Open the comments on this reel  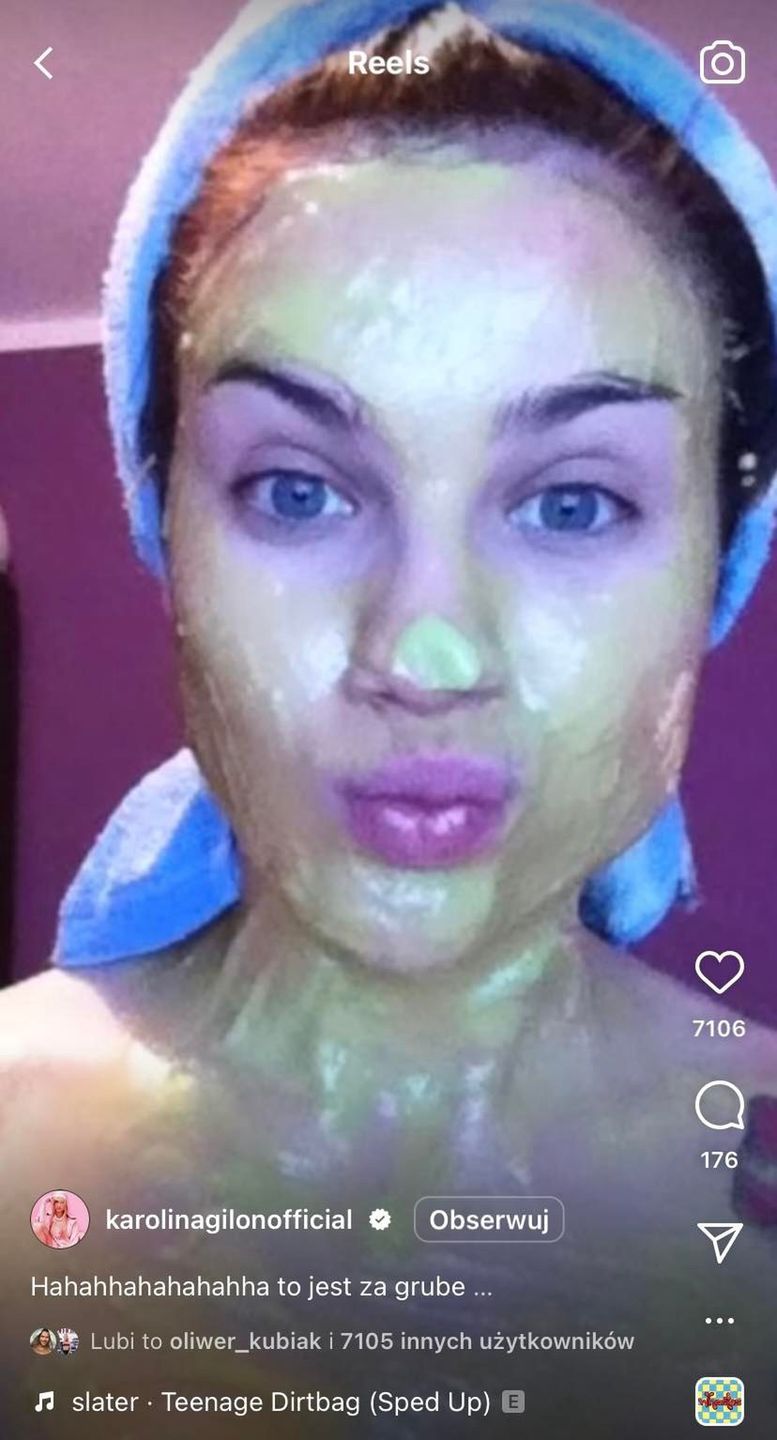pyautogui.click(x=719, y=1106)
